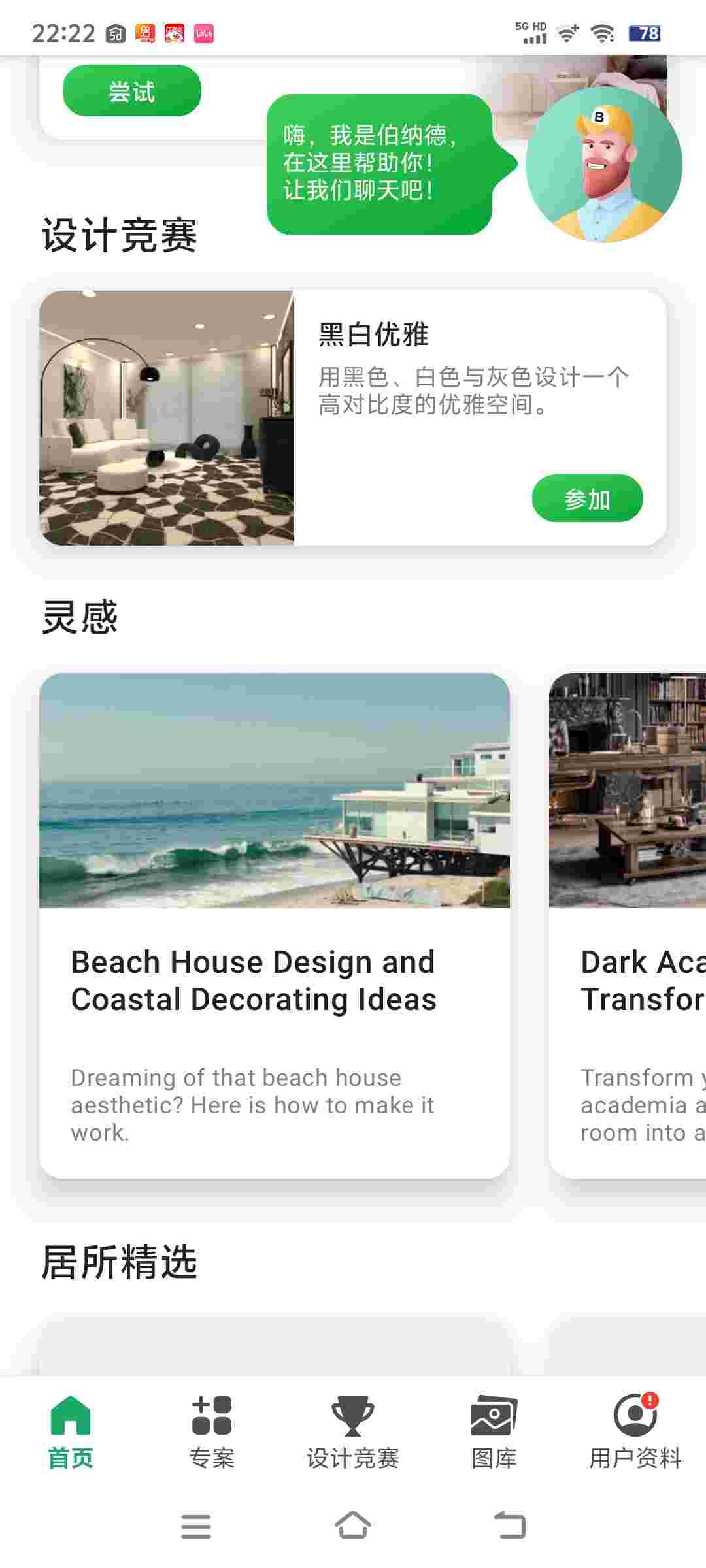Tap the system back button
706x1568 pixels.
pyautogui.click(x=510, y=1526)
